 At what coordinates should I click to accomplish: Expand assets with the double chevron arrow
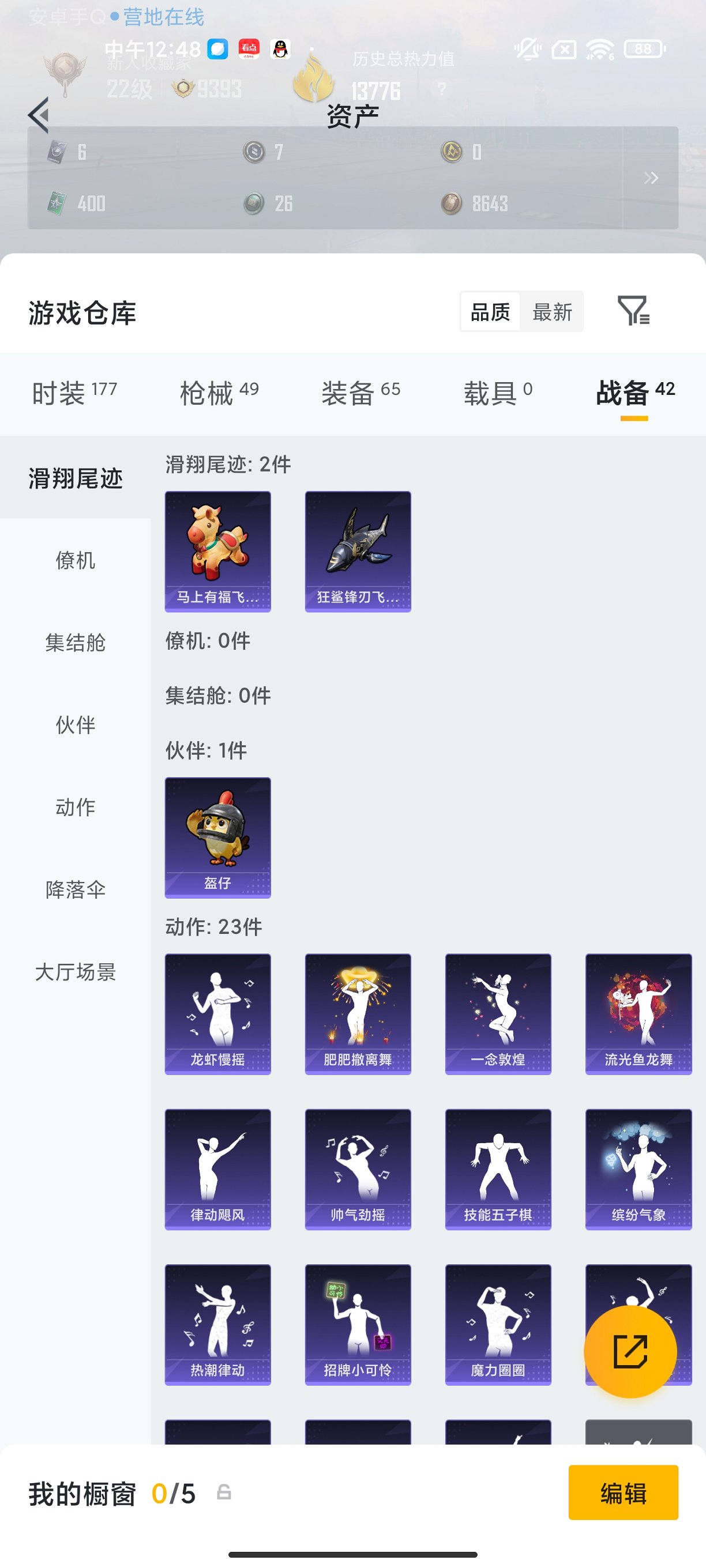point(651,178)
